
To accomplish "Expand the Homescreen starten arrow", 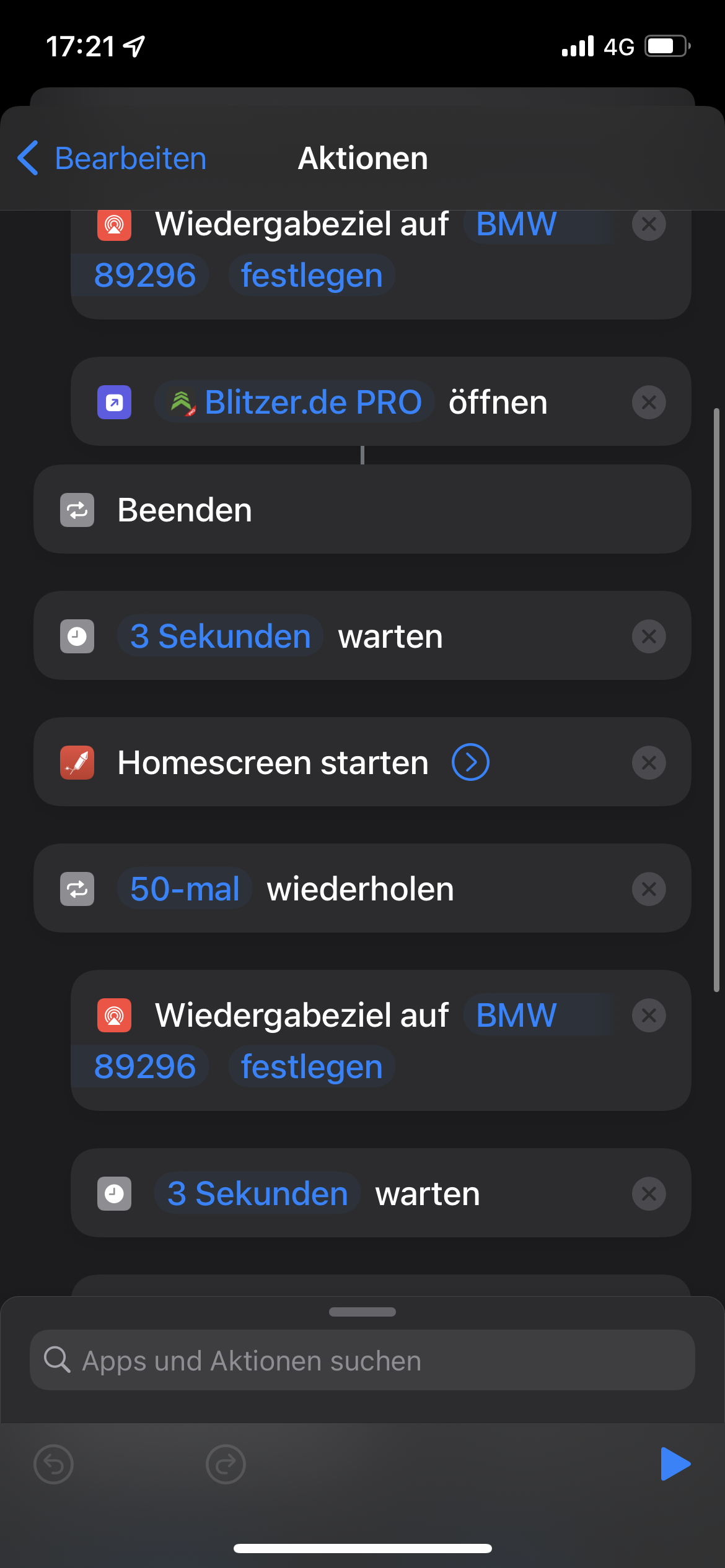I will point(470,762).
